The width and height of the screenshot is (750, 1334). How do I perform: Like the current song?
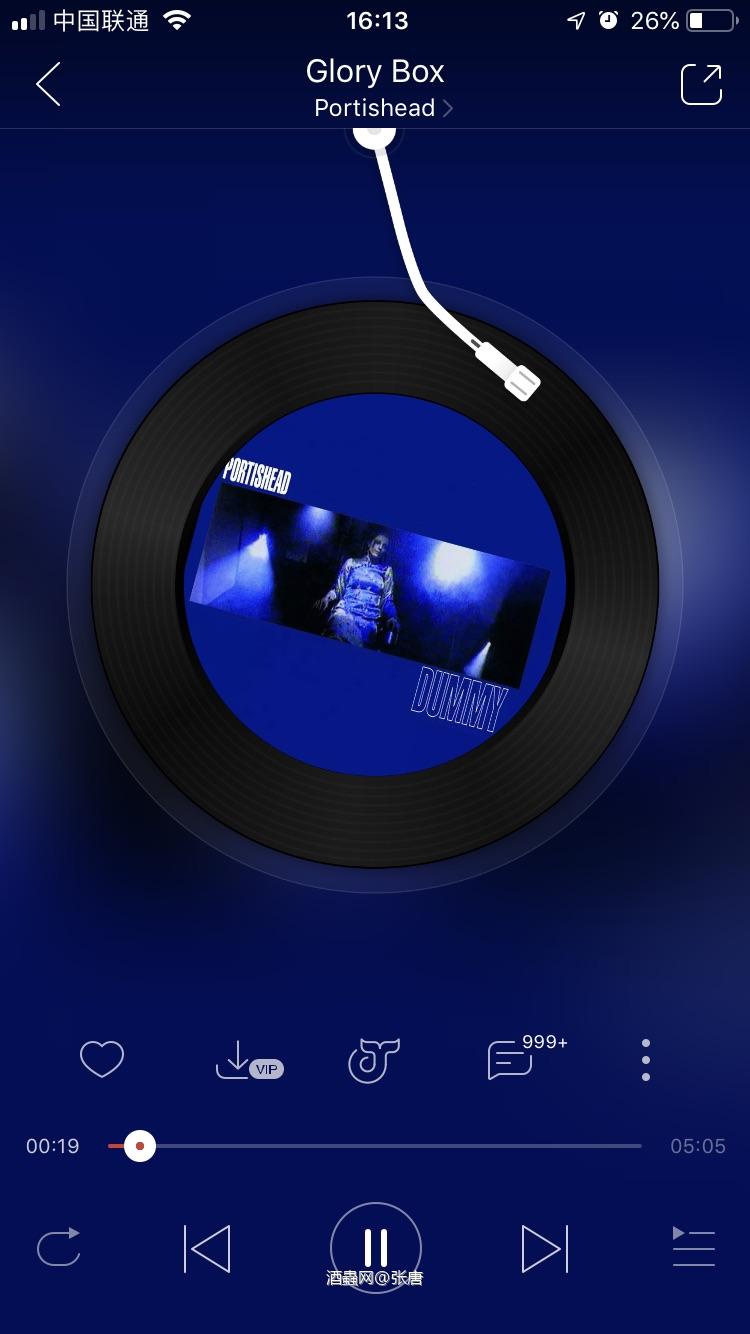[x=102, y=1059]
